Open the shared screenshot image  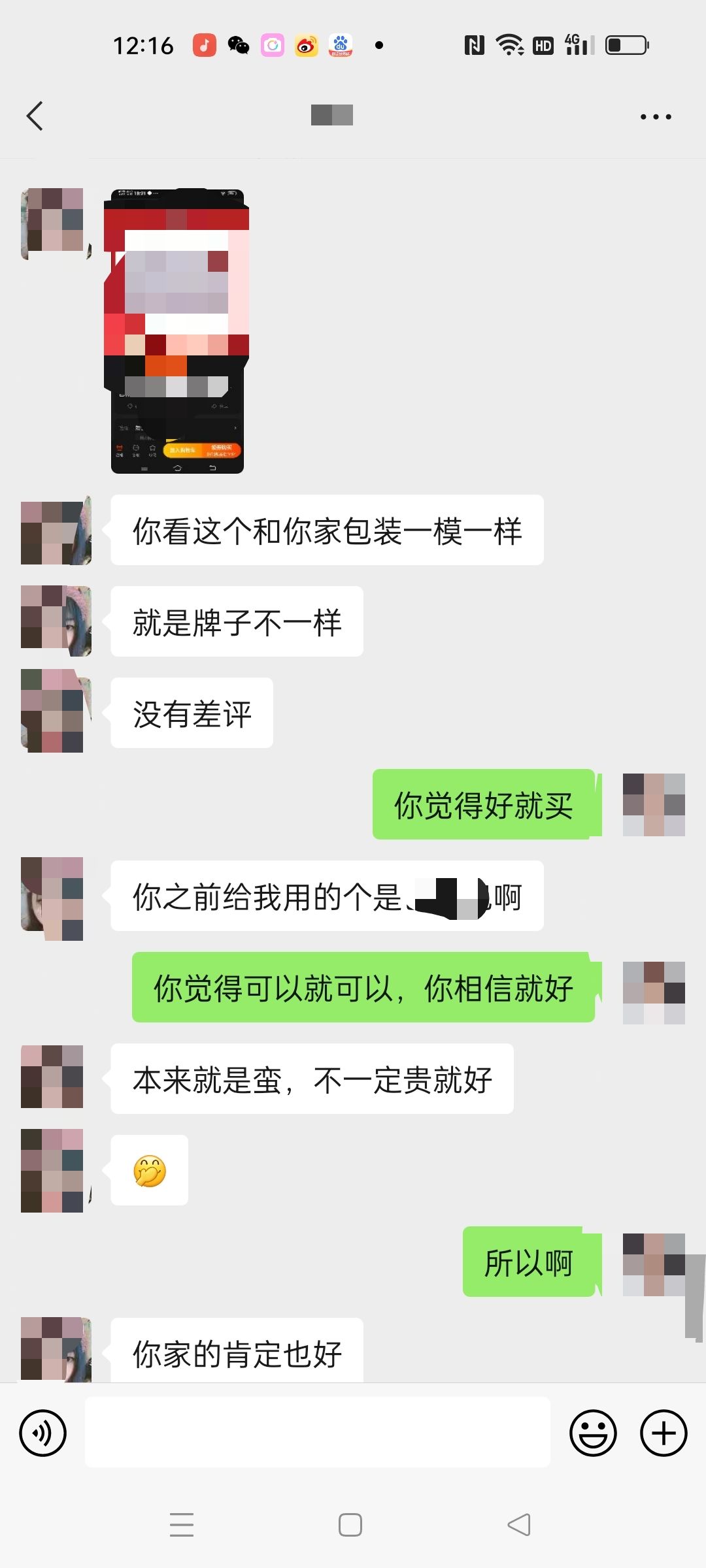[177, 331]
